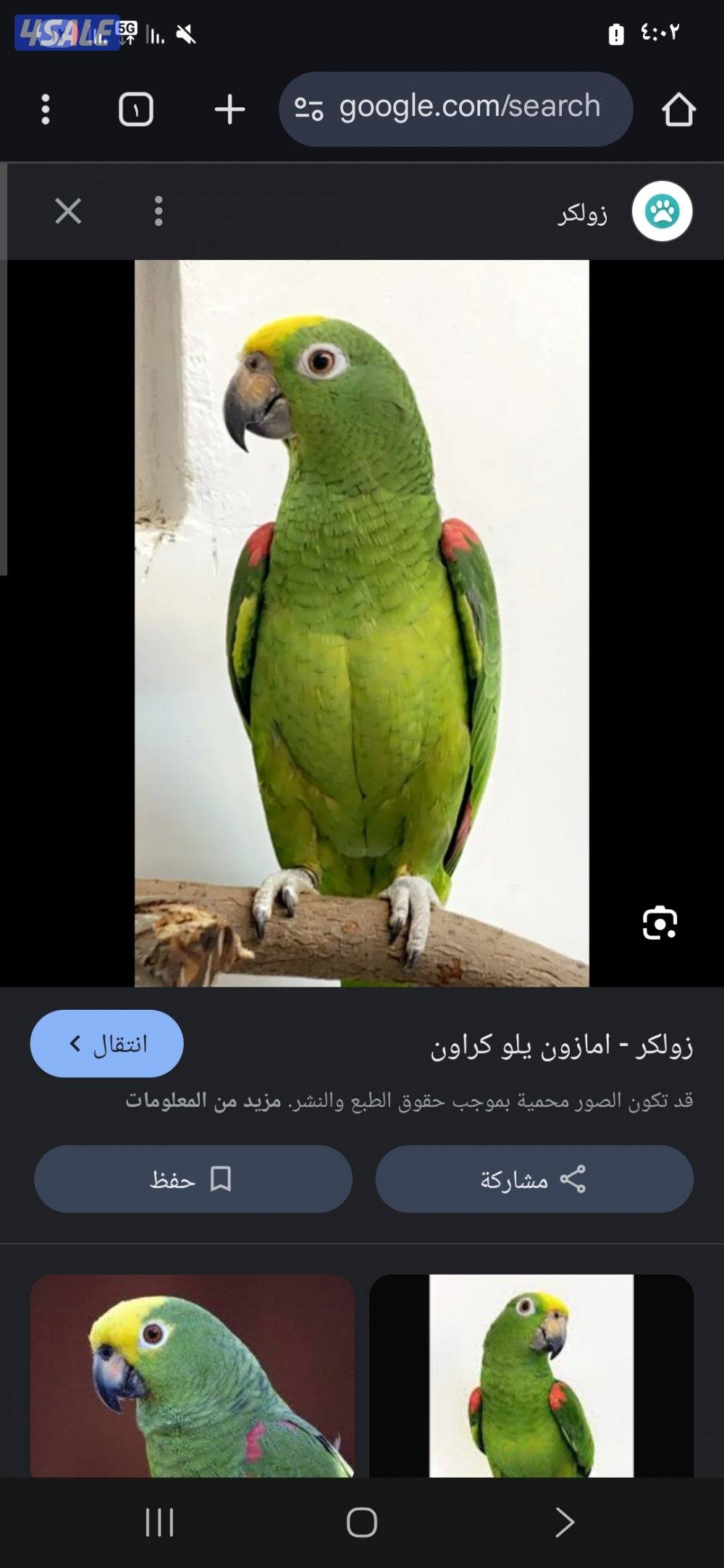Tap the battery alert indicator
This screenshot has width=724, height=1568.
coord(615,33)
